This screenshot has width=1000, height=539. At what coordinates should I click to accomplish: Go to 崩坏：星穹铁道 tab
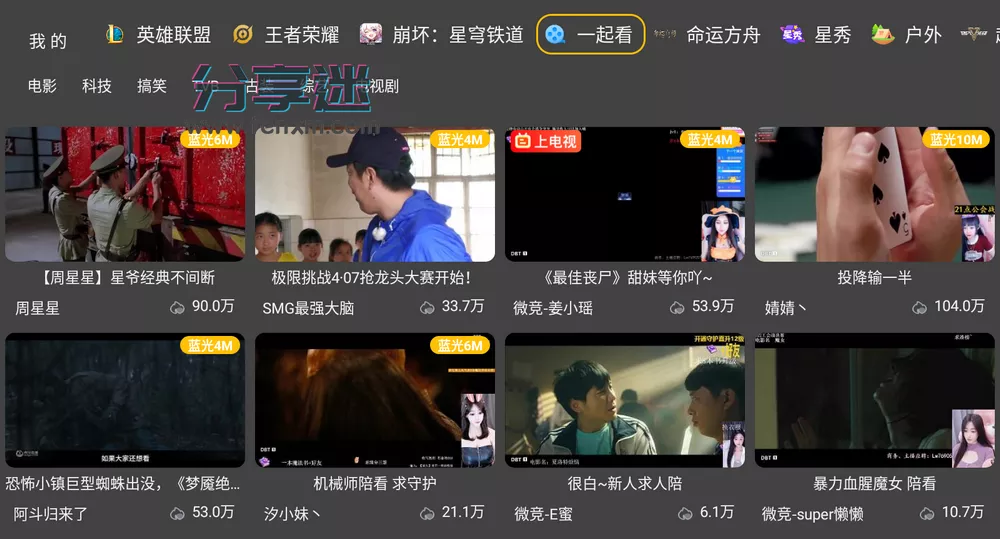(x=442, y=35)
